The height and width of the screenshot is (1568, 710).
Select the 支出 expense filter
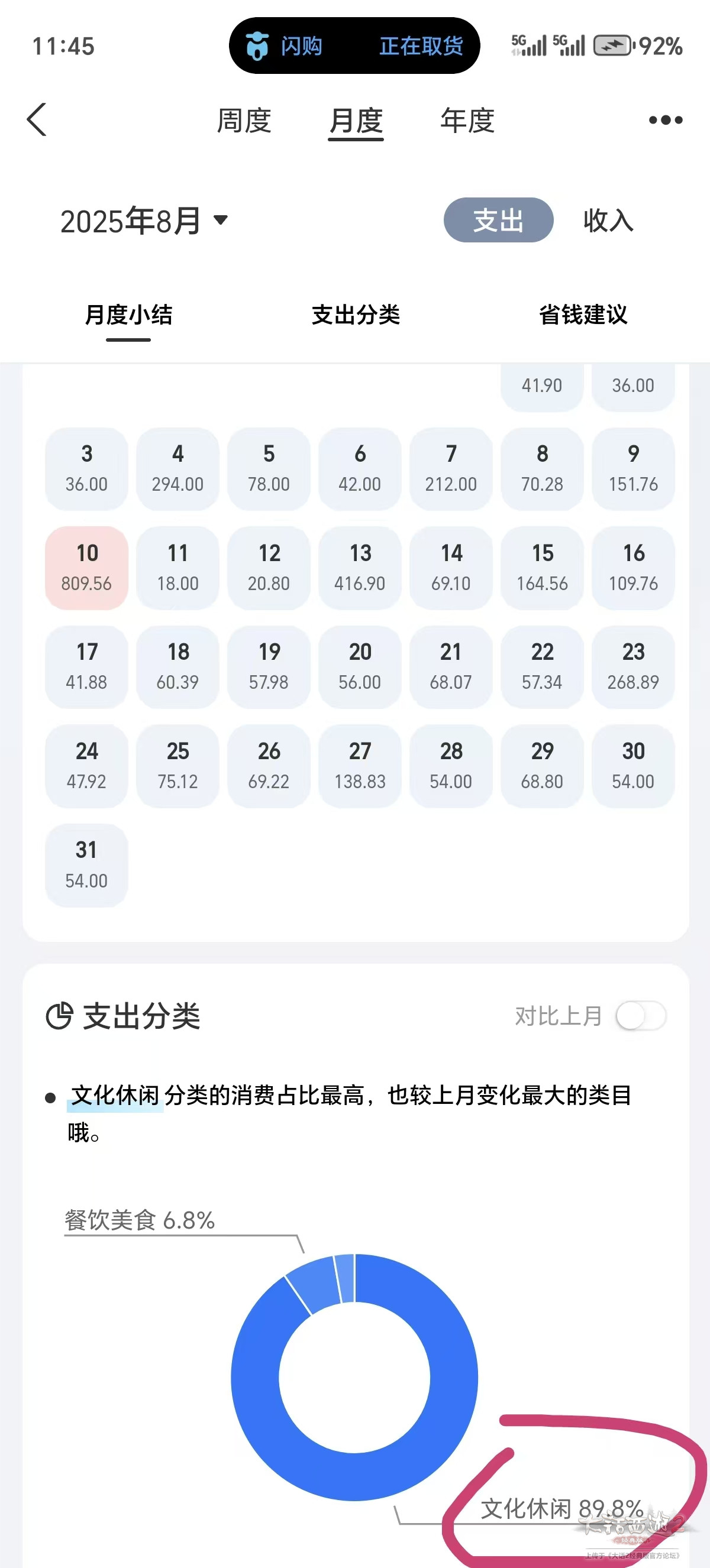point(498,221)
